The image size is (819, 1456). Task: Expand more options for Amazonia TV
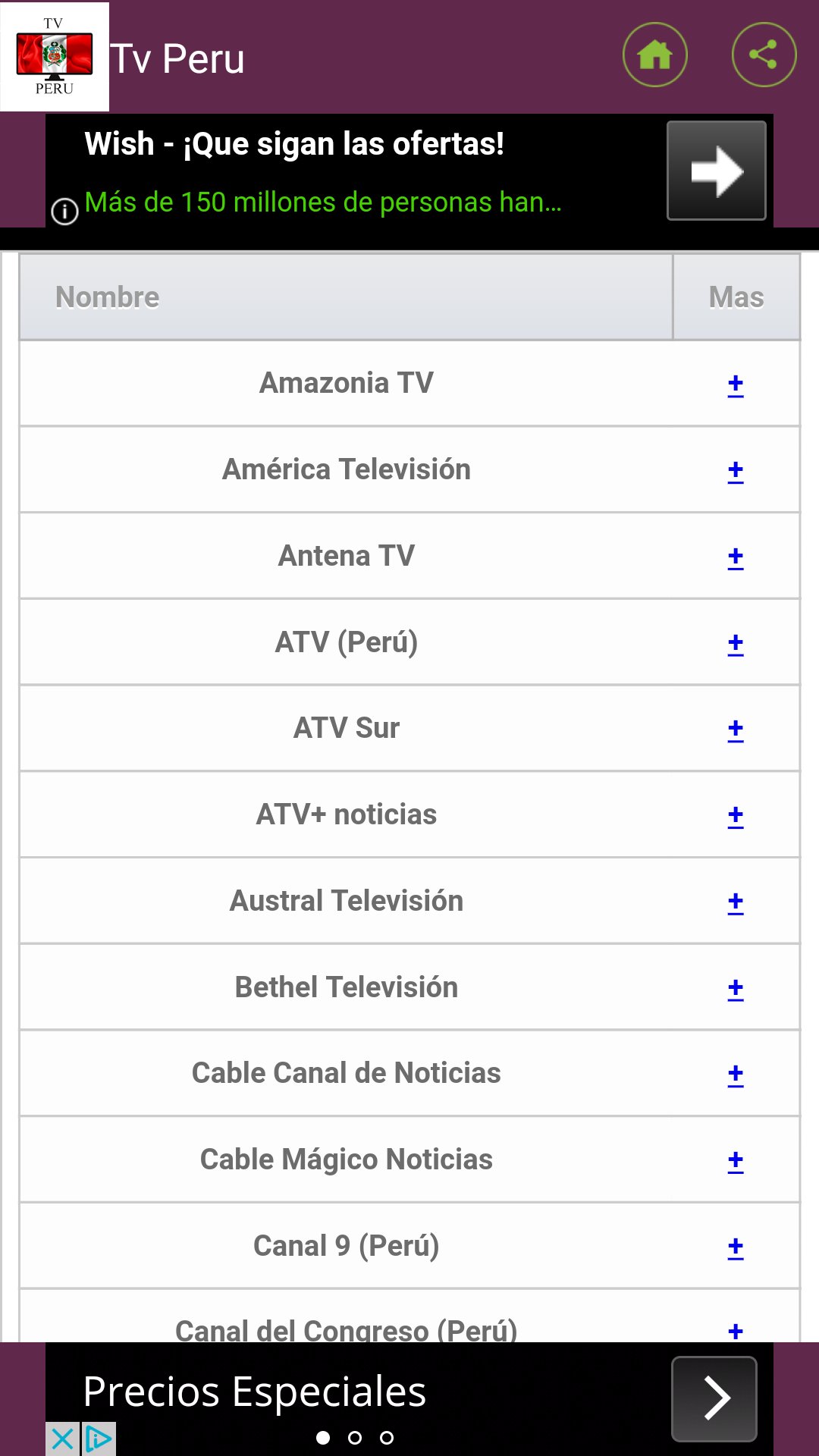[734, 384]
